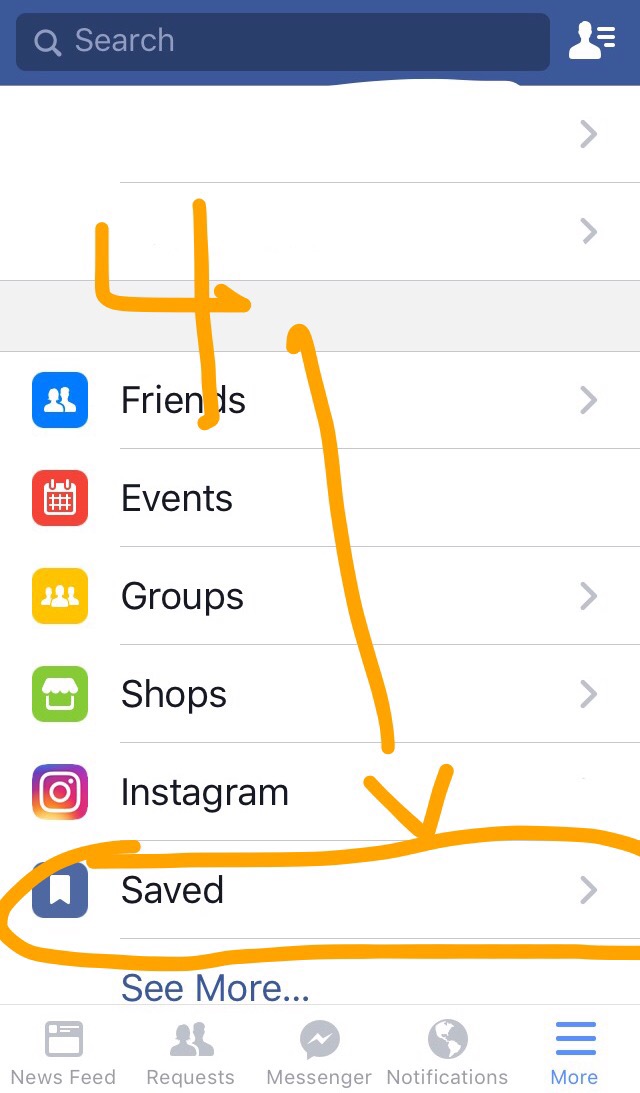The height and width of the screenshot is (1093, 640).
Task: Open the Search field
Action: (283, 41)
